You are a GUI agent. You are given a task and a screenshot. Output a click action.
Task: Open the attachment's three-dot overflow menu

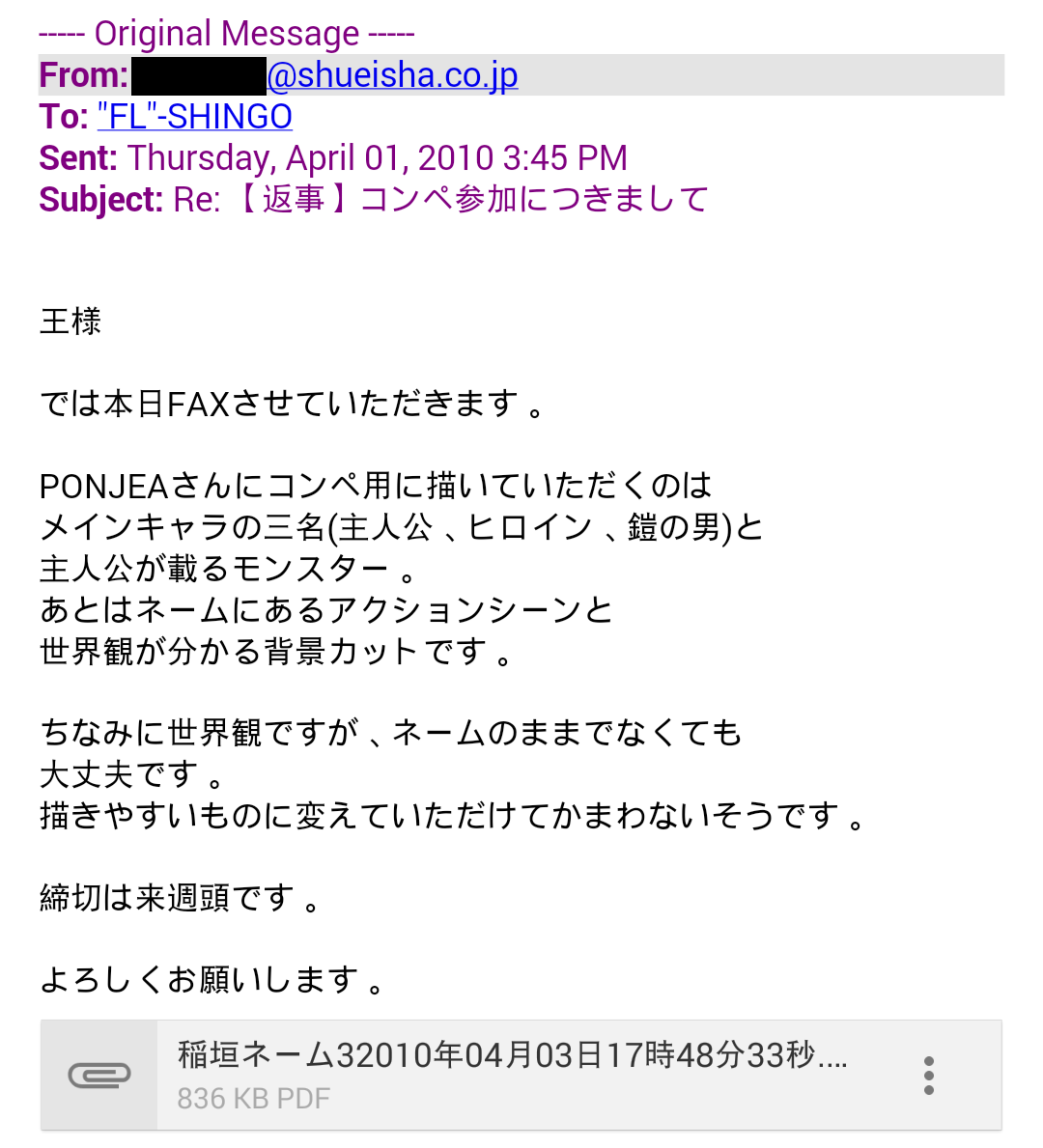(x=928, y=1076)
